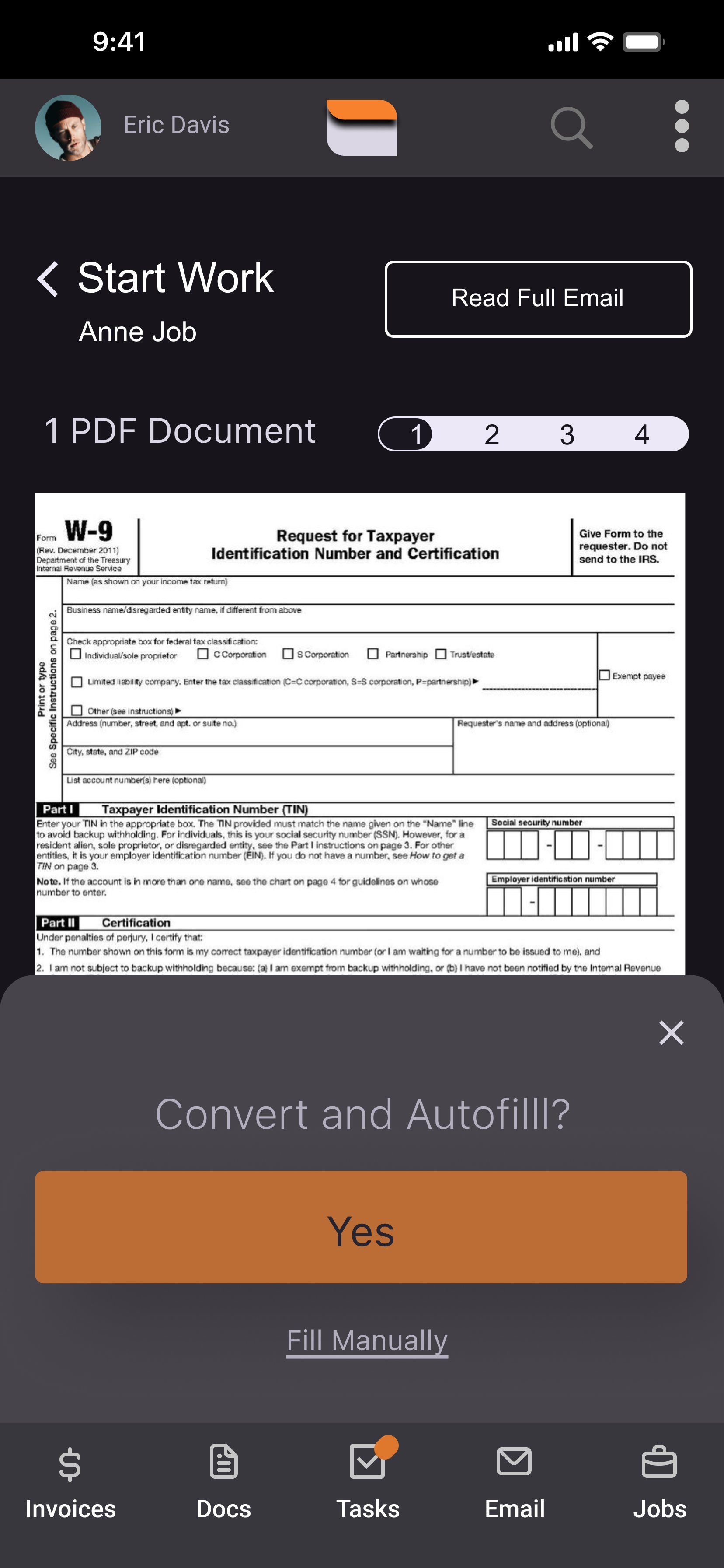Open the search icon

click(571, 127)
